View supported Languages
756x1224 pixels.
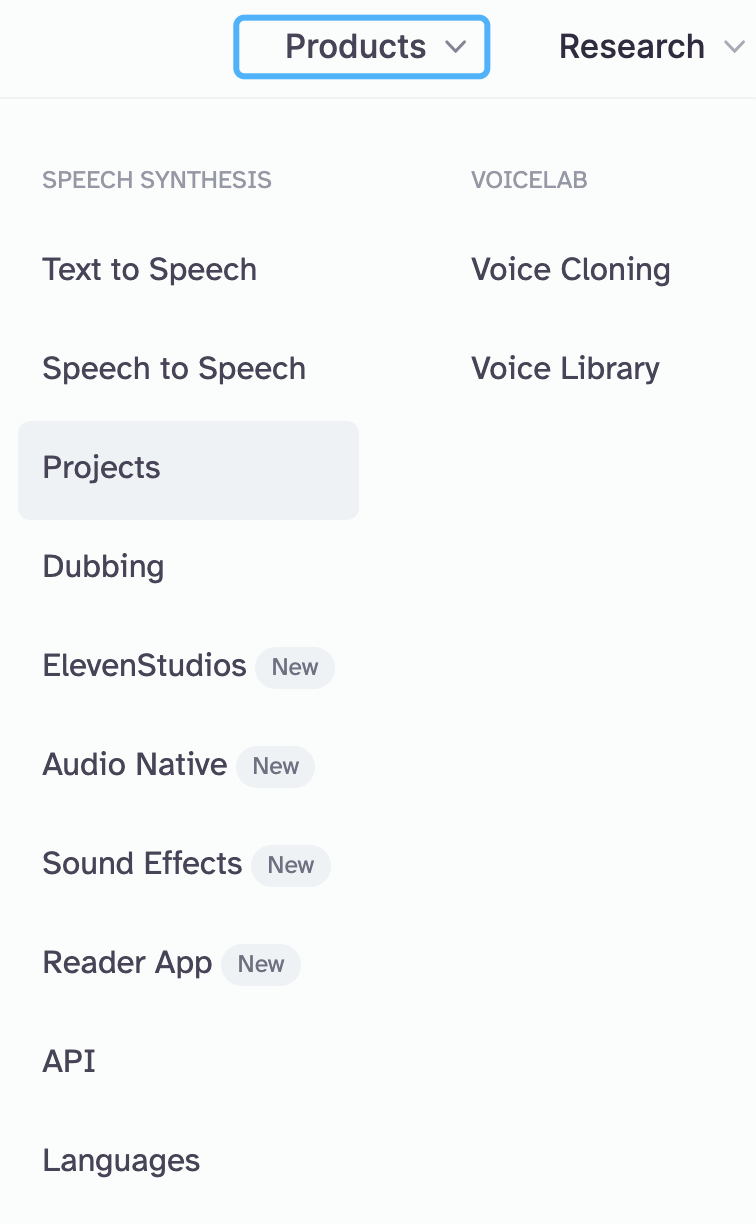click(x=121, y=1161)
